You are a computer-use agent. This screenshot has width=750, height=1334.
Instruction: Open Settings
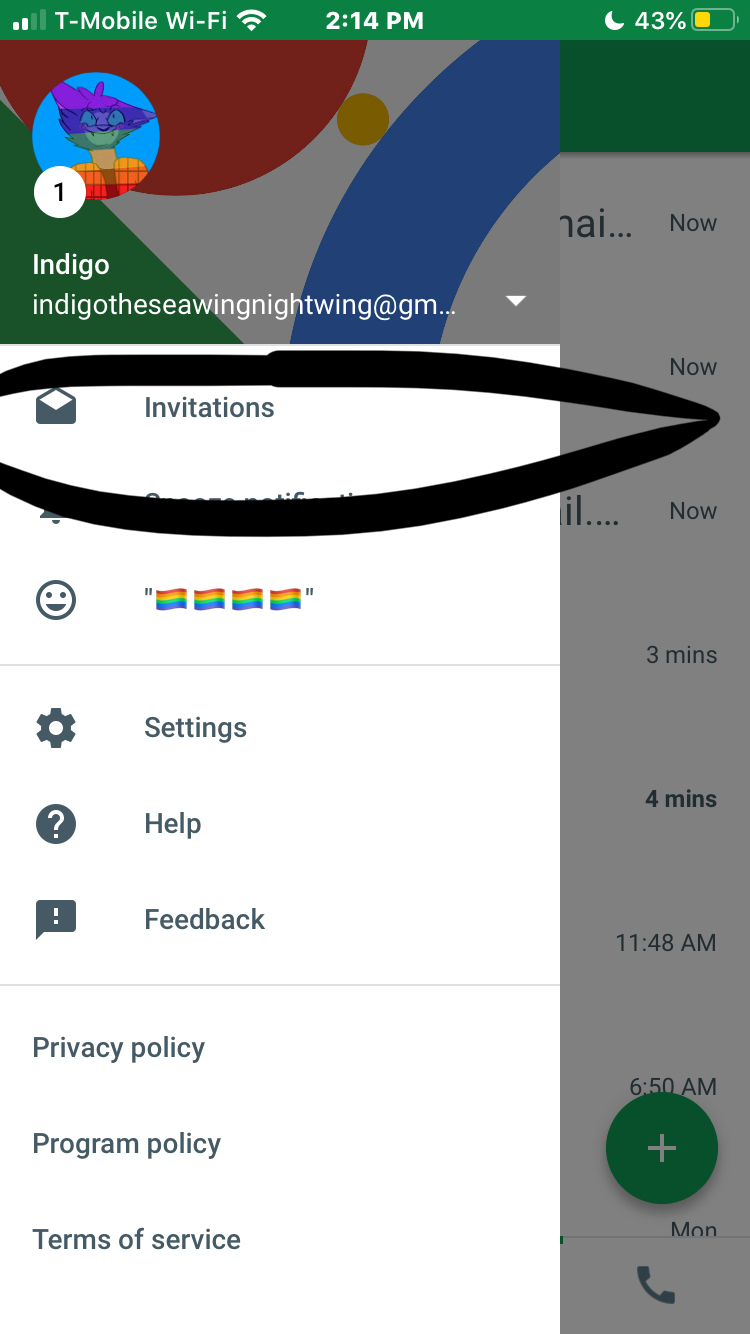coord(195,728)
